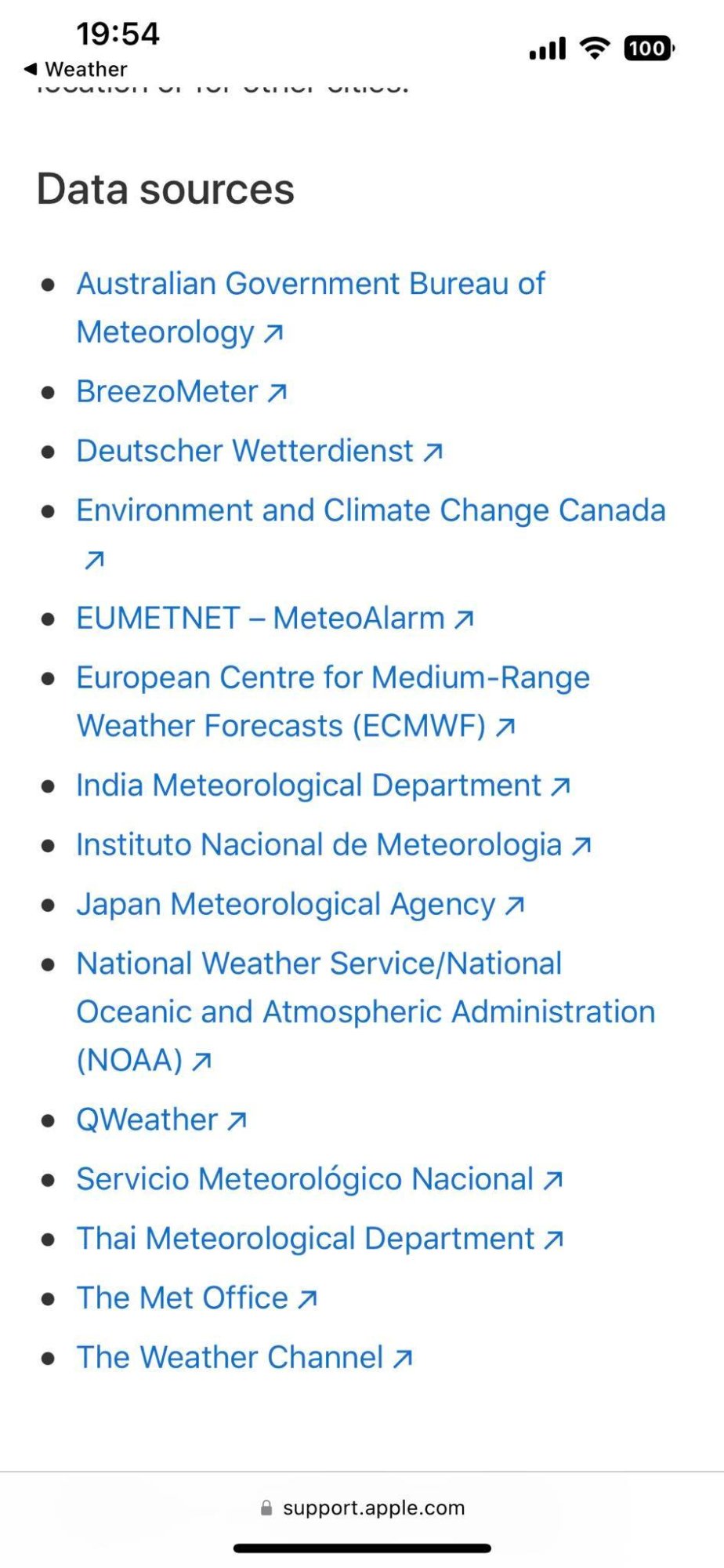Open Environment and Climate Change Canada link
This screenshot has height=1568, width=724.
[x=371, y=534]
